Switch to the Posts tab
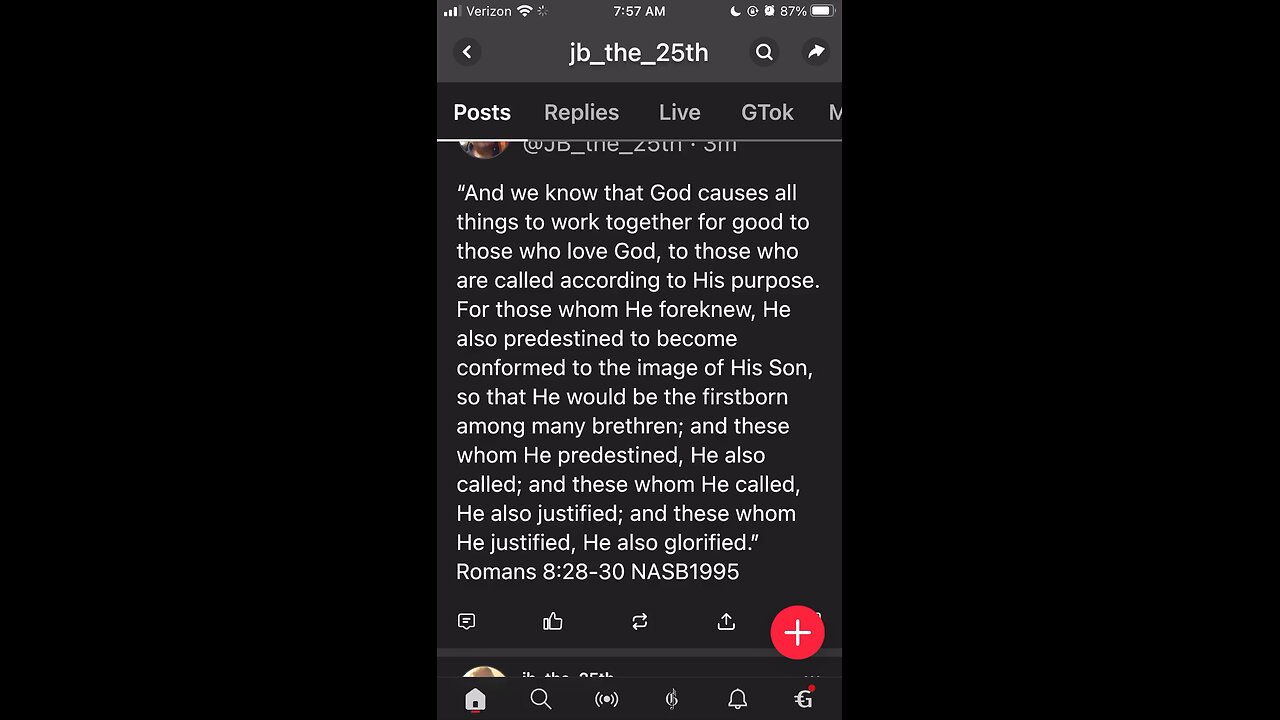Viewport: 1280px width, 720px height. [482, 113]
